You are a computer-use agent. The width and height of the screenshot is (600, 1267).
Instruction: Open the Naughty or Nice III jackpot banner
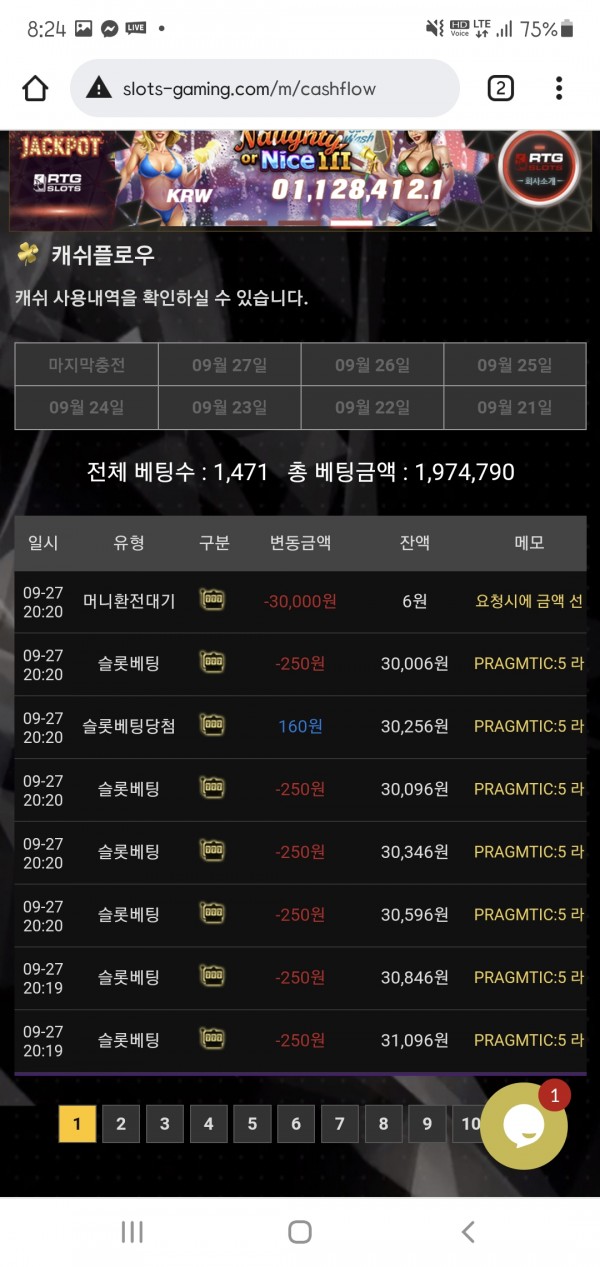point(300,180)
